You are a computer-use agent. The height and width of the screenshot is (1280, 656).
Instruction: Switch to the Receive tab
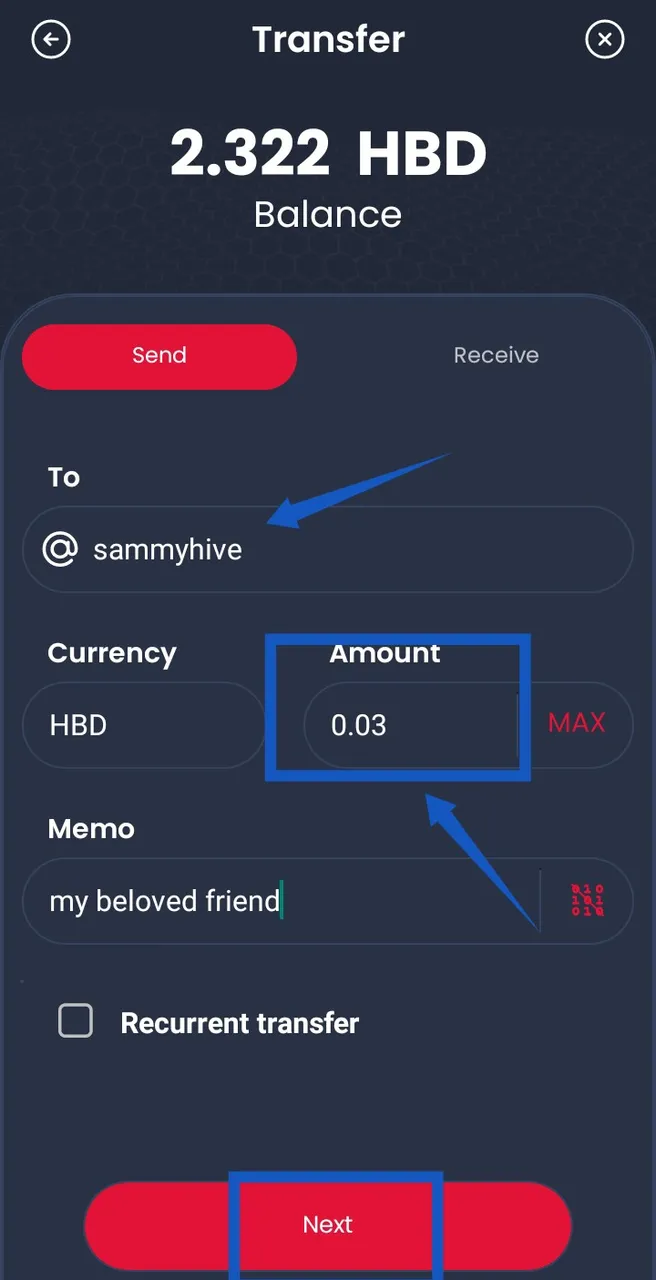496,356
